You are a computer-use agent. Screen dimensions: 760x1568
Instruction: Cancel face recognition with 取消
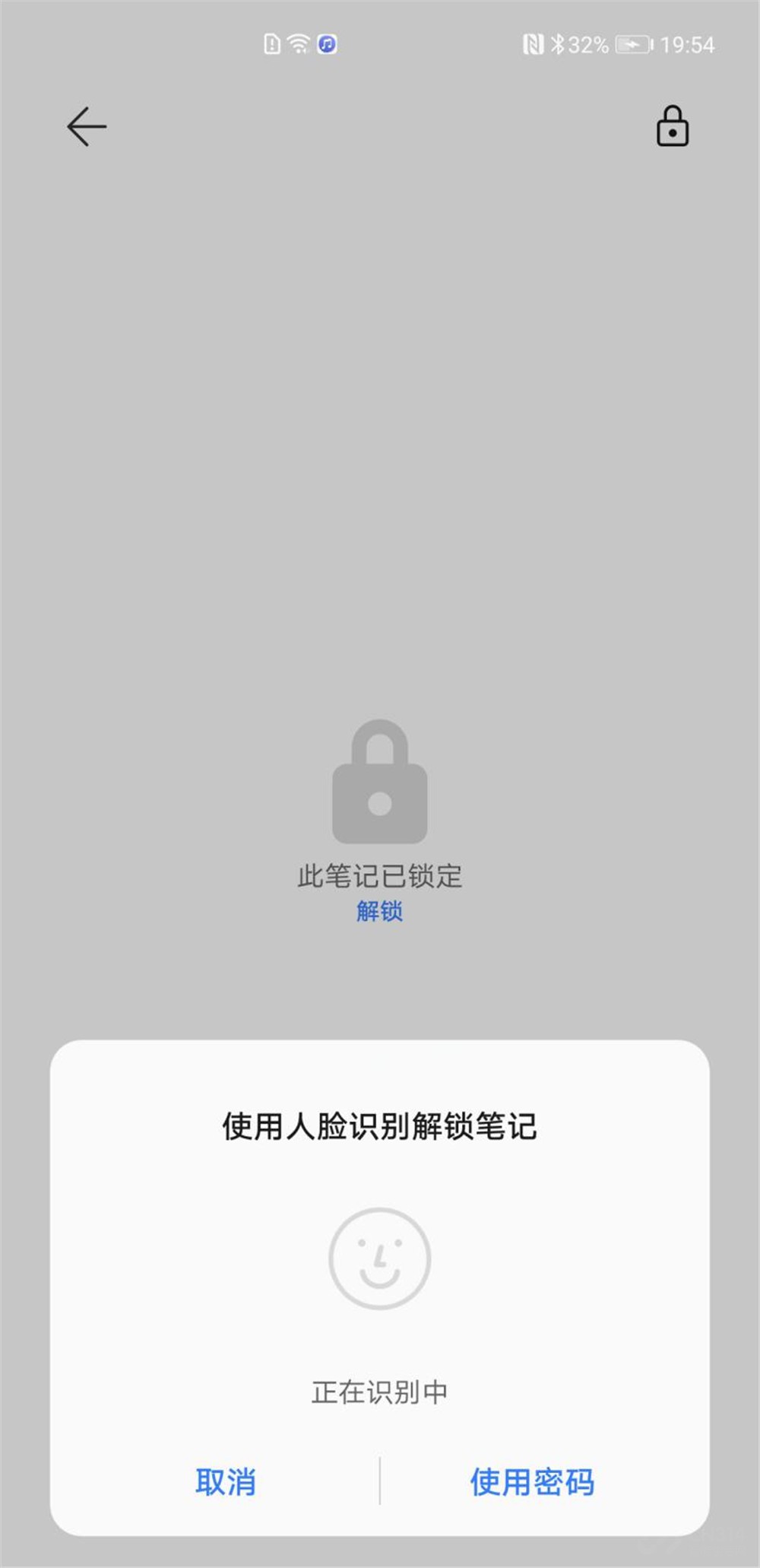click(226, 1482)
